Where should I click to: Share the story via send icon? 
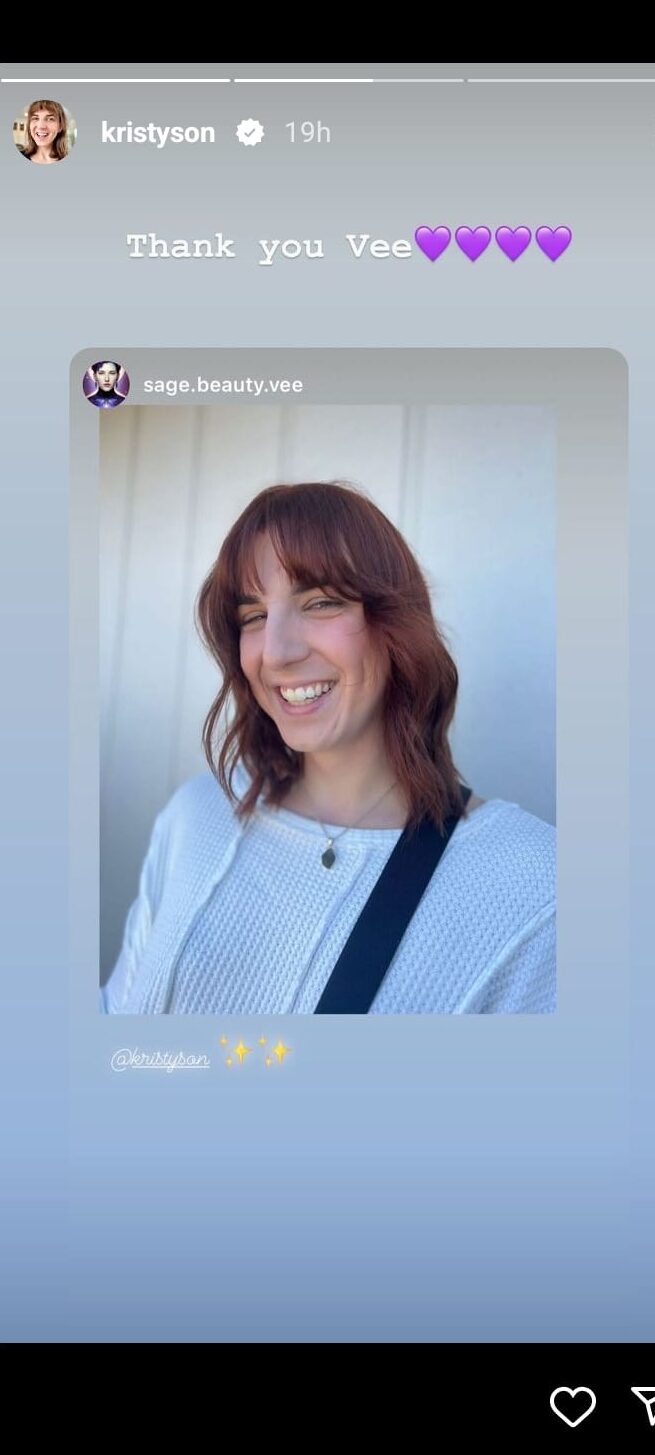(x=643, y=1407)
